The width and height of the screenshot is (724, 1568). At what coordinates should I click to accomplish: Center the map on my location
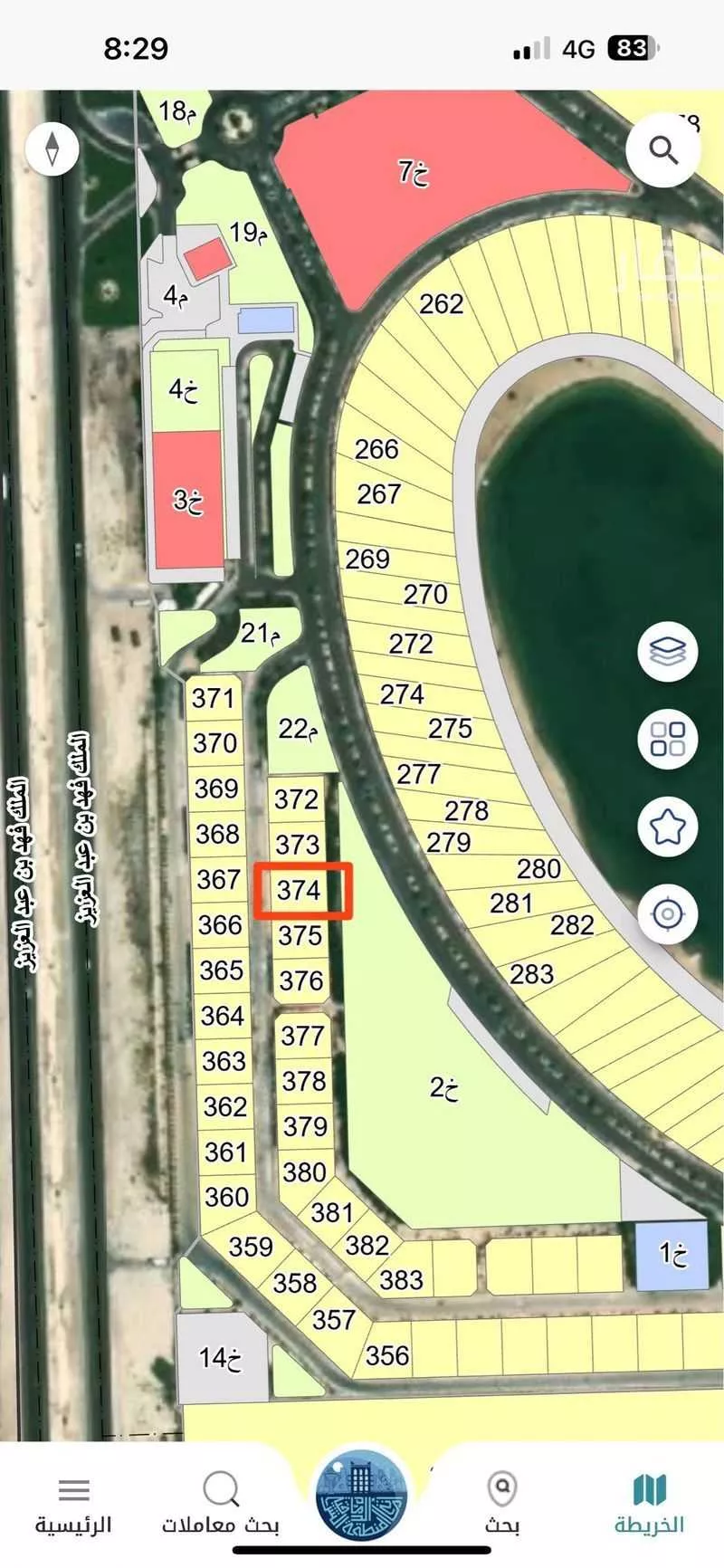pos(667,914)
